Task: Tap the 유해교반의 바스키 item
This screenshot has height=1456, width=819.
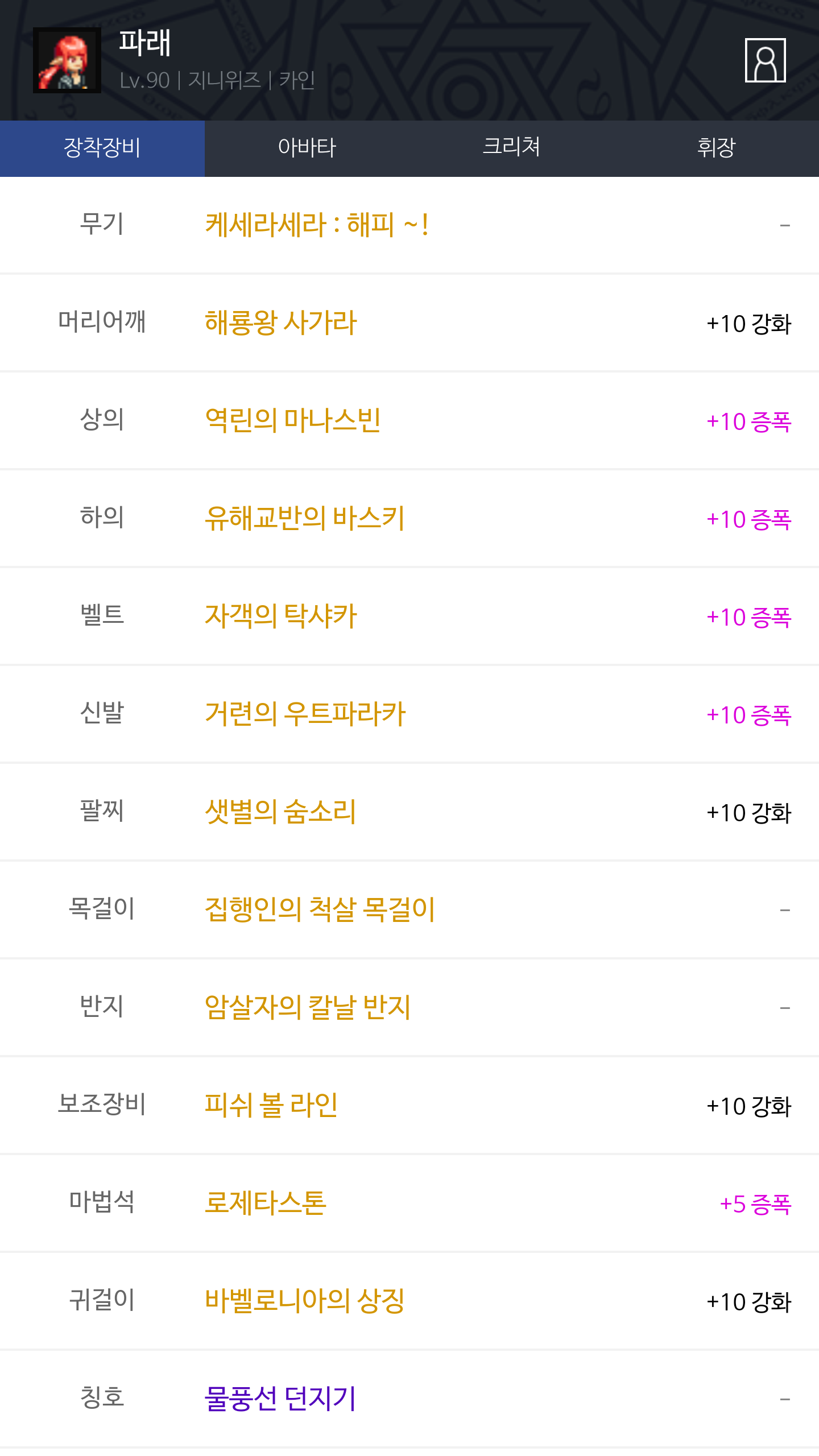Action: (305, 518)
